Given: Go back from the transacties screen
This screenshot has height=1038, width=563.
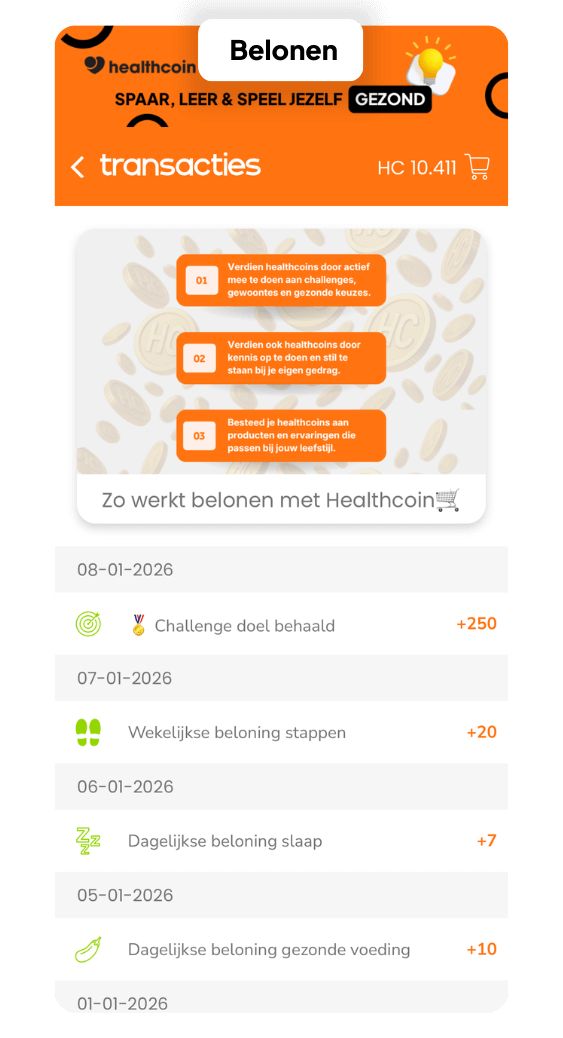Looking at the screenshot, I should [x=77, y=167].
